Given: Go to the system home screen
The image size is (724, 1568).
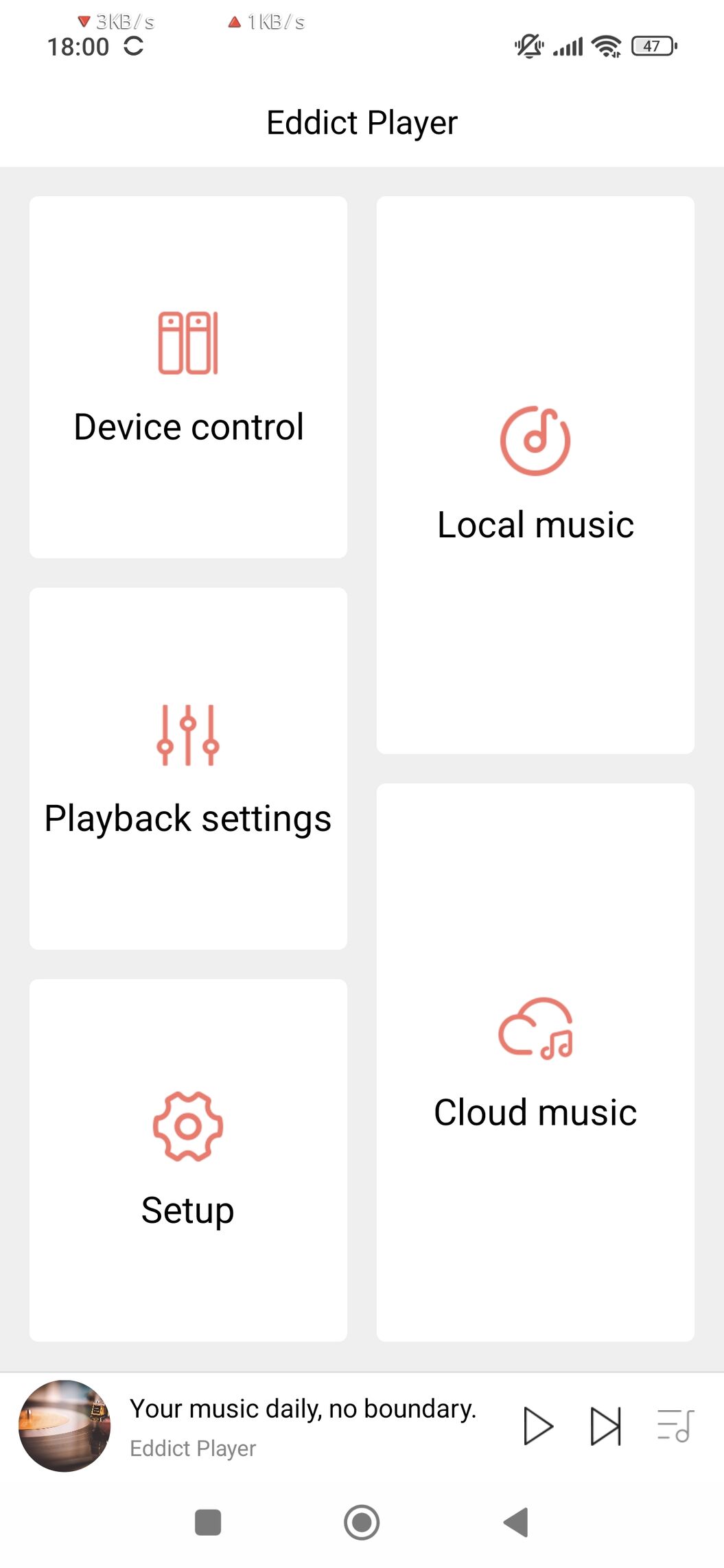Looking at the screenshot, I should [362, 1522].
